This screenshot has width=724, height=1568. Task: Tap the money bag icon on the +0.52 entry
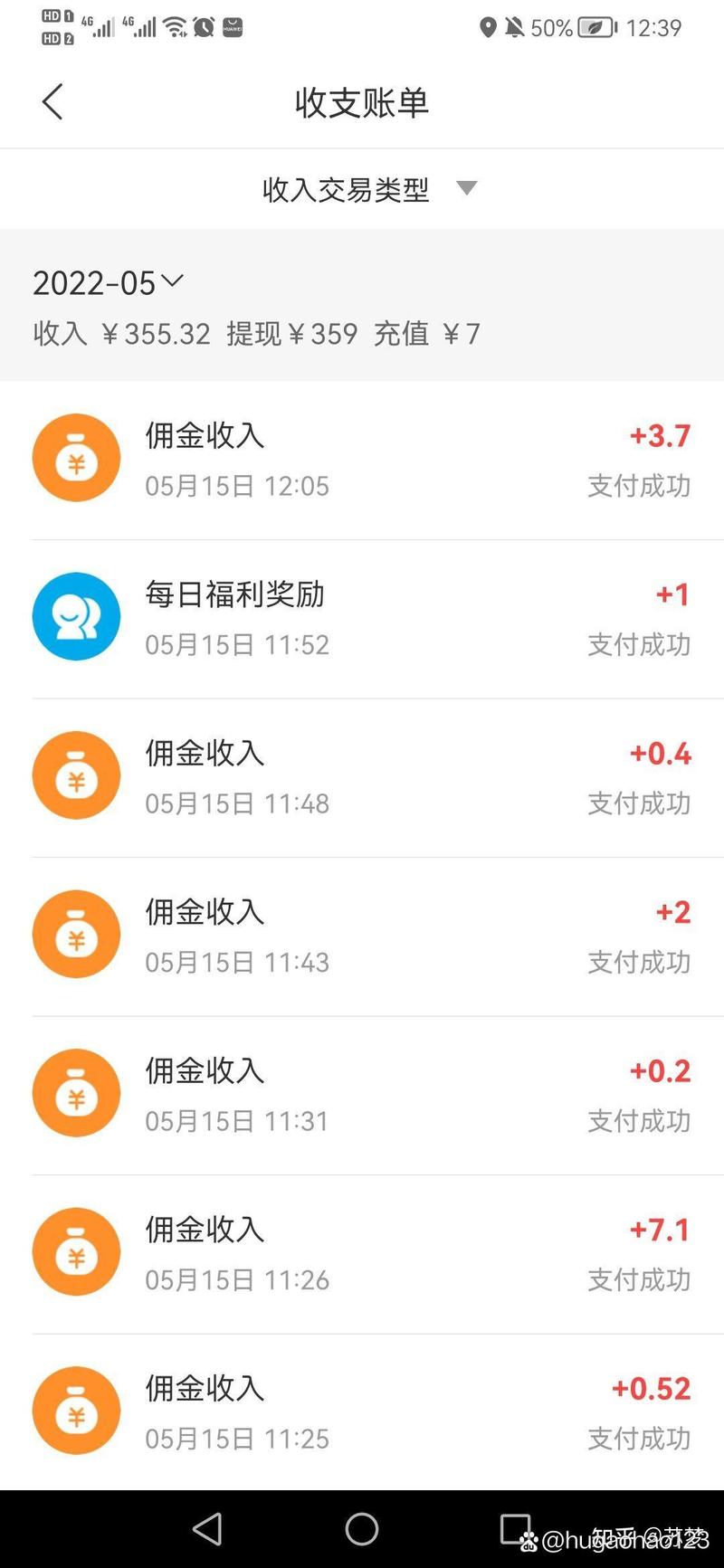(x=76, y=1410)
